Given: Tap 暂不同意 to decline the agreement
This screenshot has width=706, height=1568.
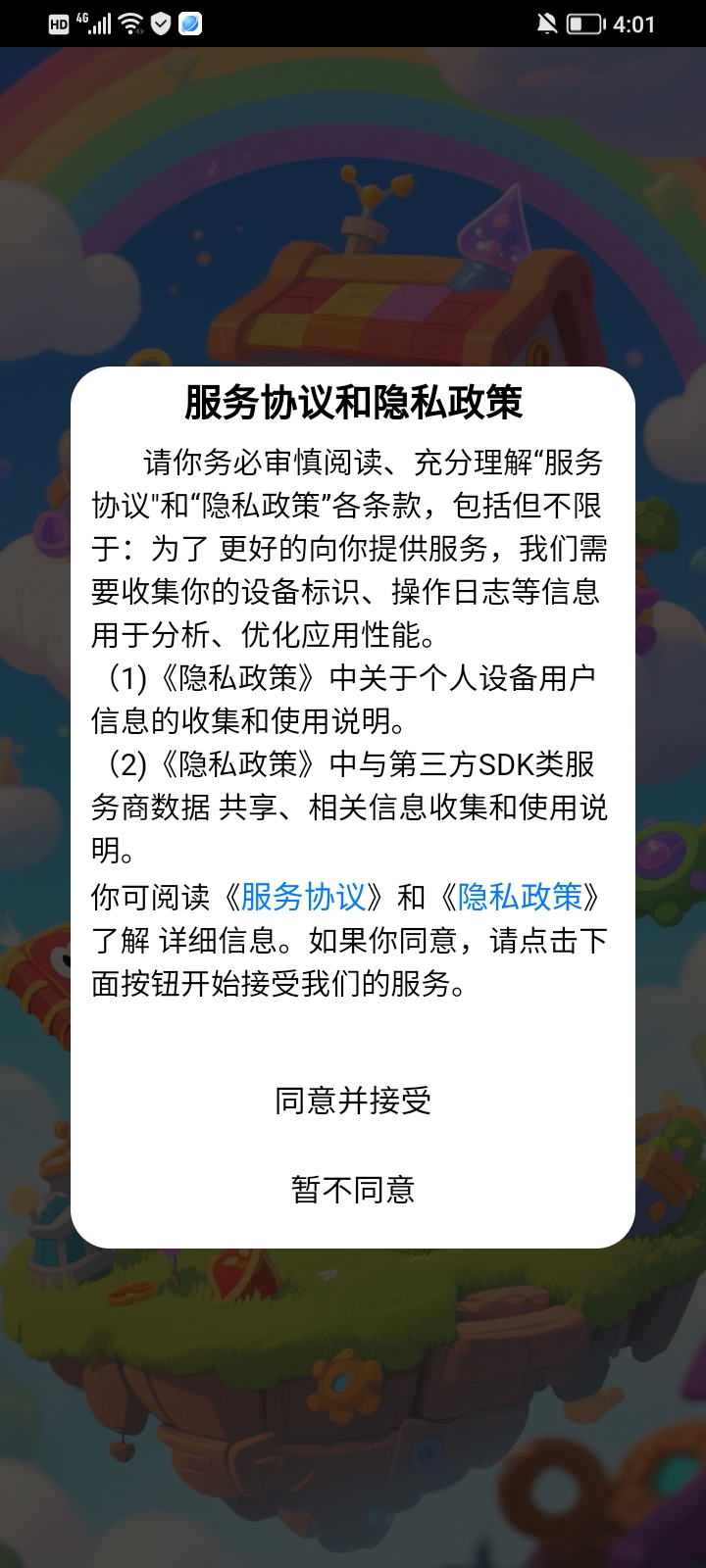Looking at the screenshot, I should pos(354,1191).
